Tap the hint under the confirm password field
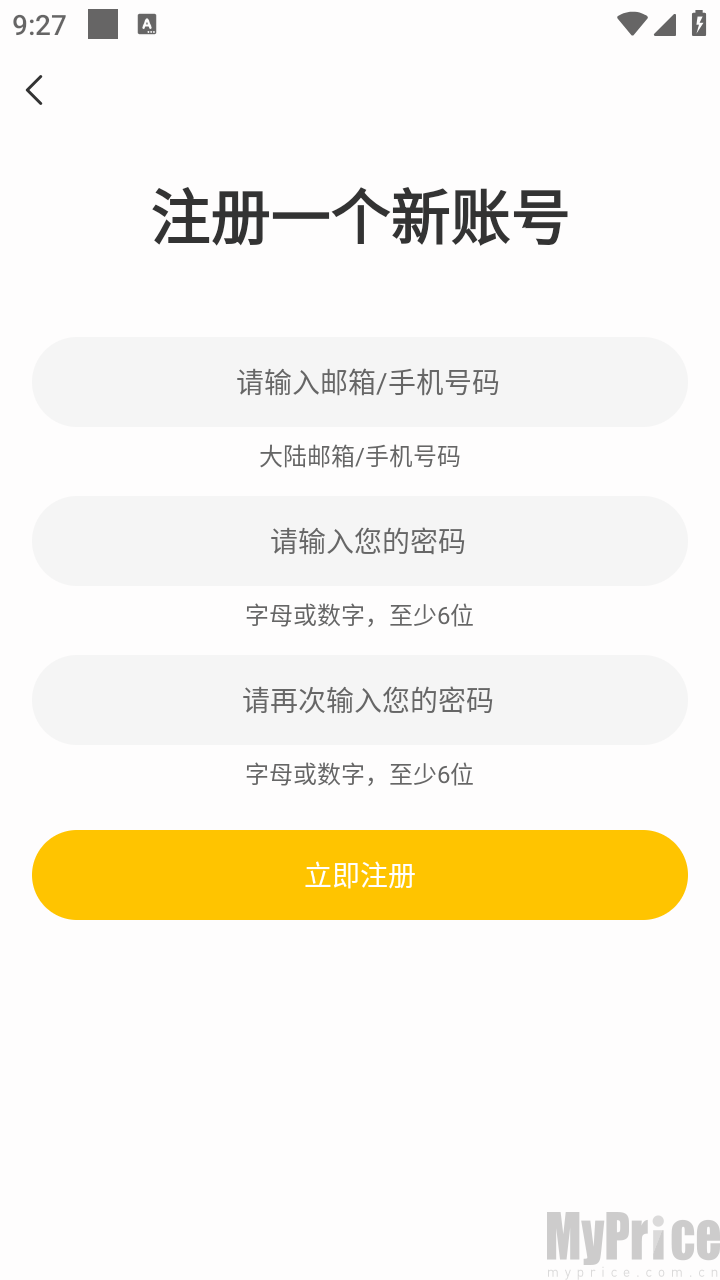The image size is (720, 1280). (360, 775)
